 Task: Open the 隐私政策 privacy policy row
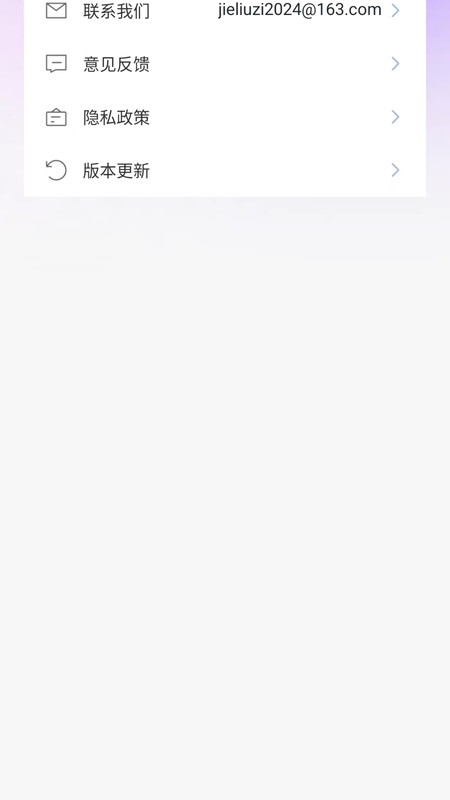(224, 117)
